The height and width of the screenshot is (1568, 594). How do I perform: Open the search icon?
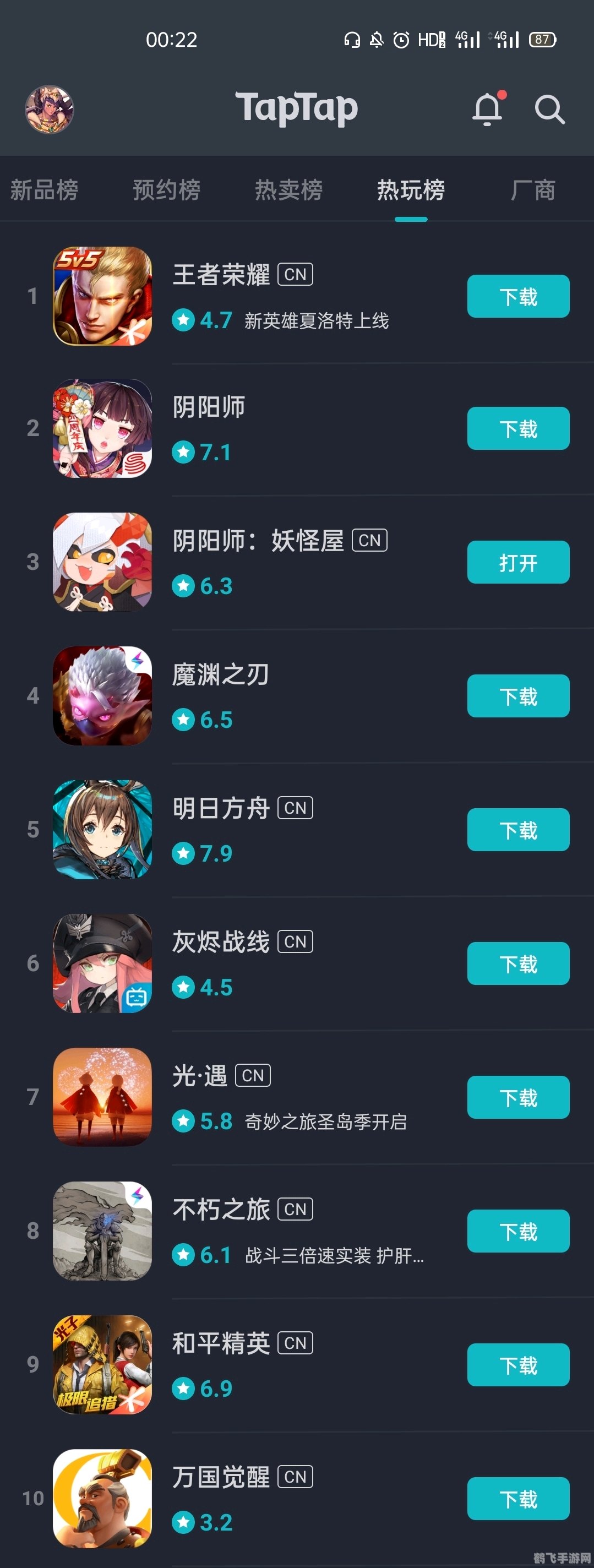(549, 108)
